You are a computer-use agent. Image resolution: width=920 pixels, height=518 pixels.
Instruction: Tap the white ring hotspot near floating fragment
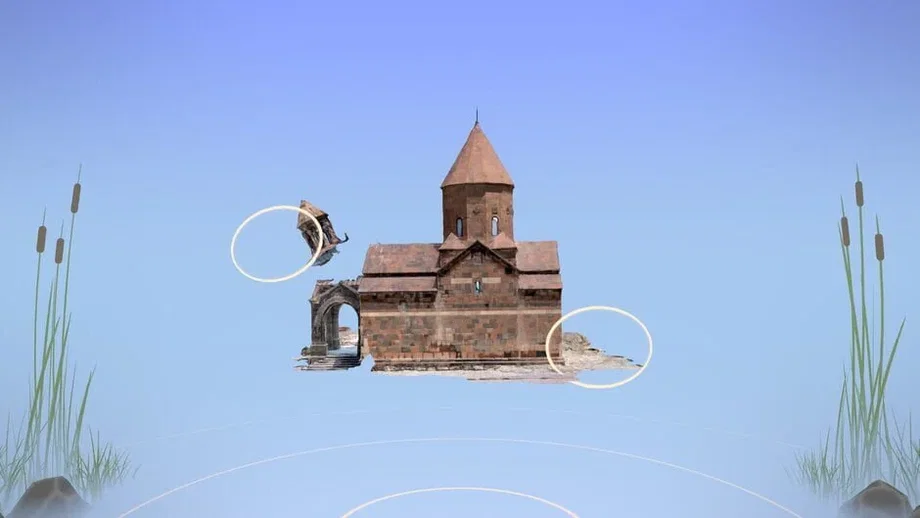276,244
